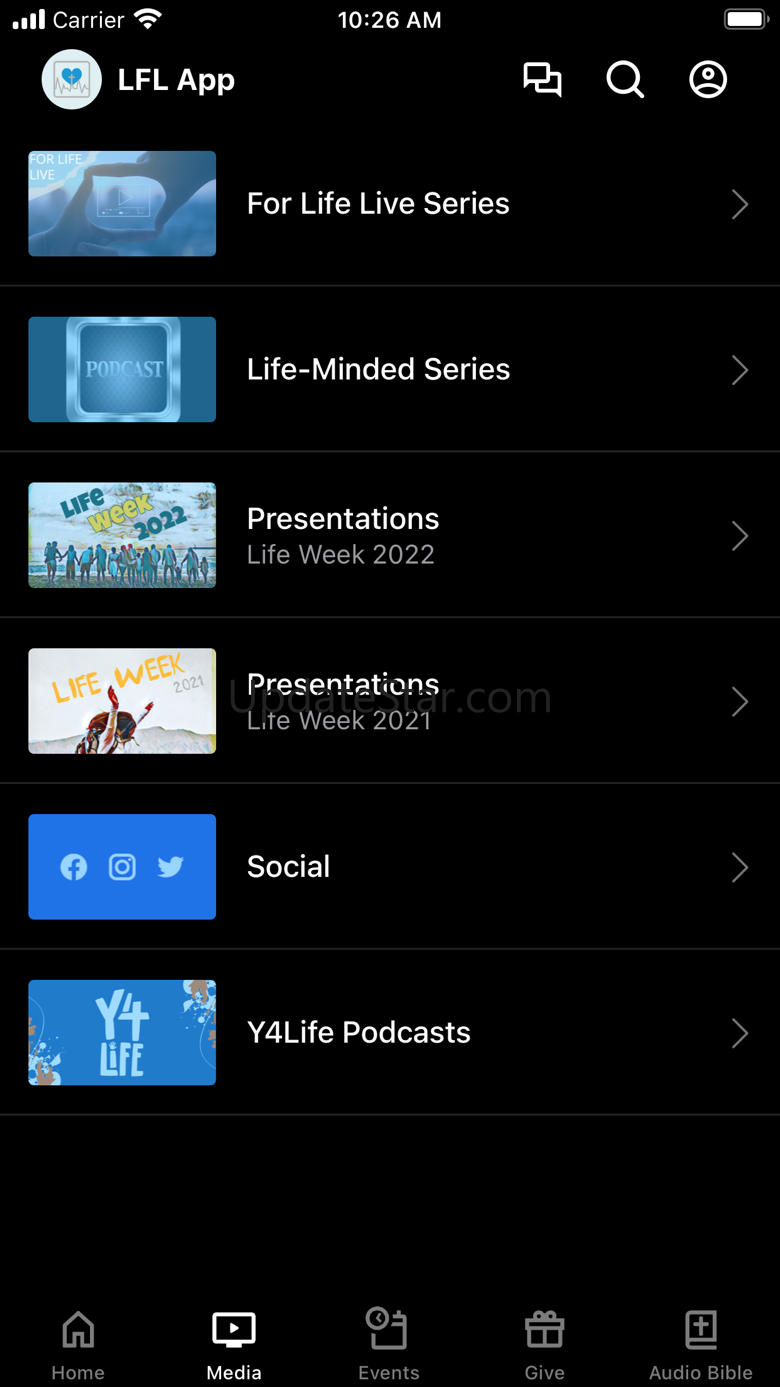Select the Media tab
Screen dimensions: 780x1387
point(234,1345)
